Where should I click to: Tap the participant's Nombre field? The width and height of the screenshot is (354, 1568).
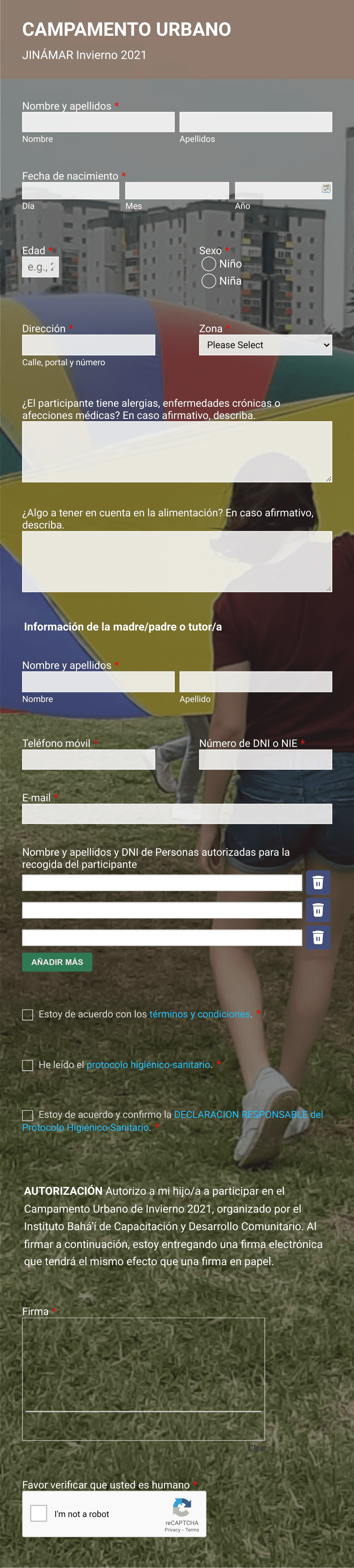[x=98, y=122]
